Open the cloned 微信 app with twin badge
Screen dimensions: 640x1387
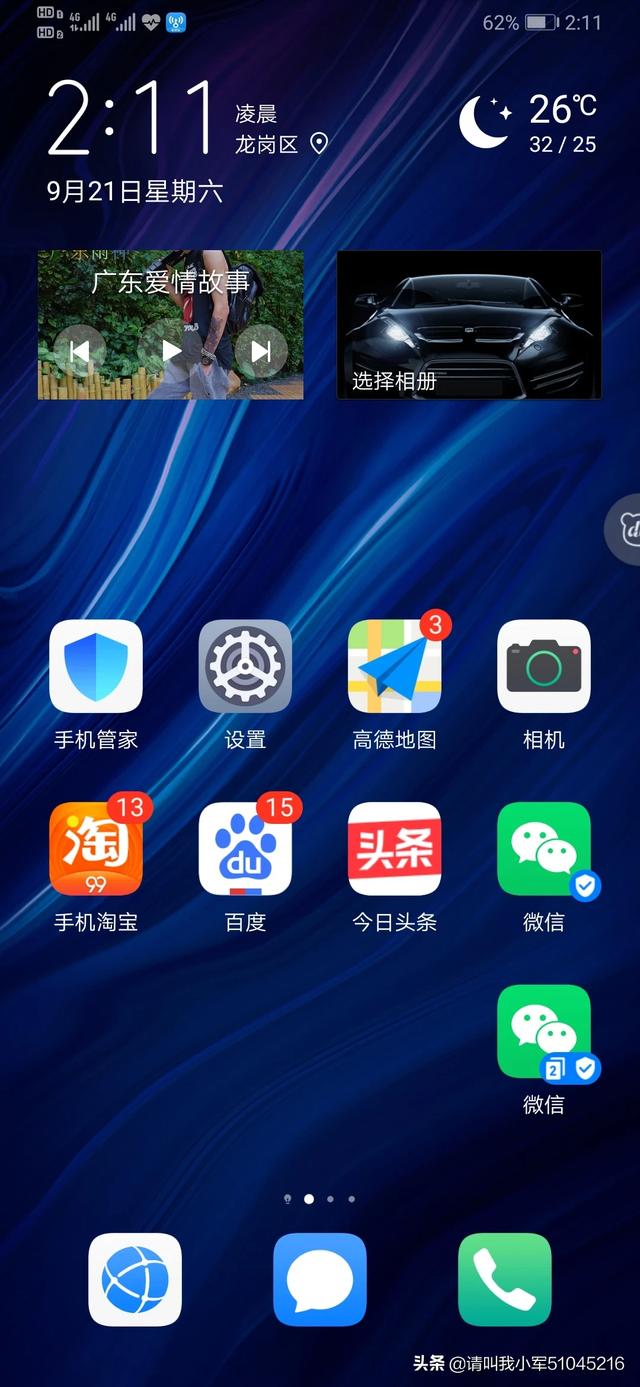pos(543,1031)
